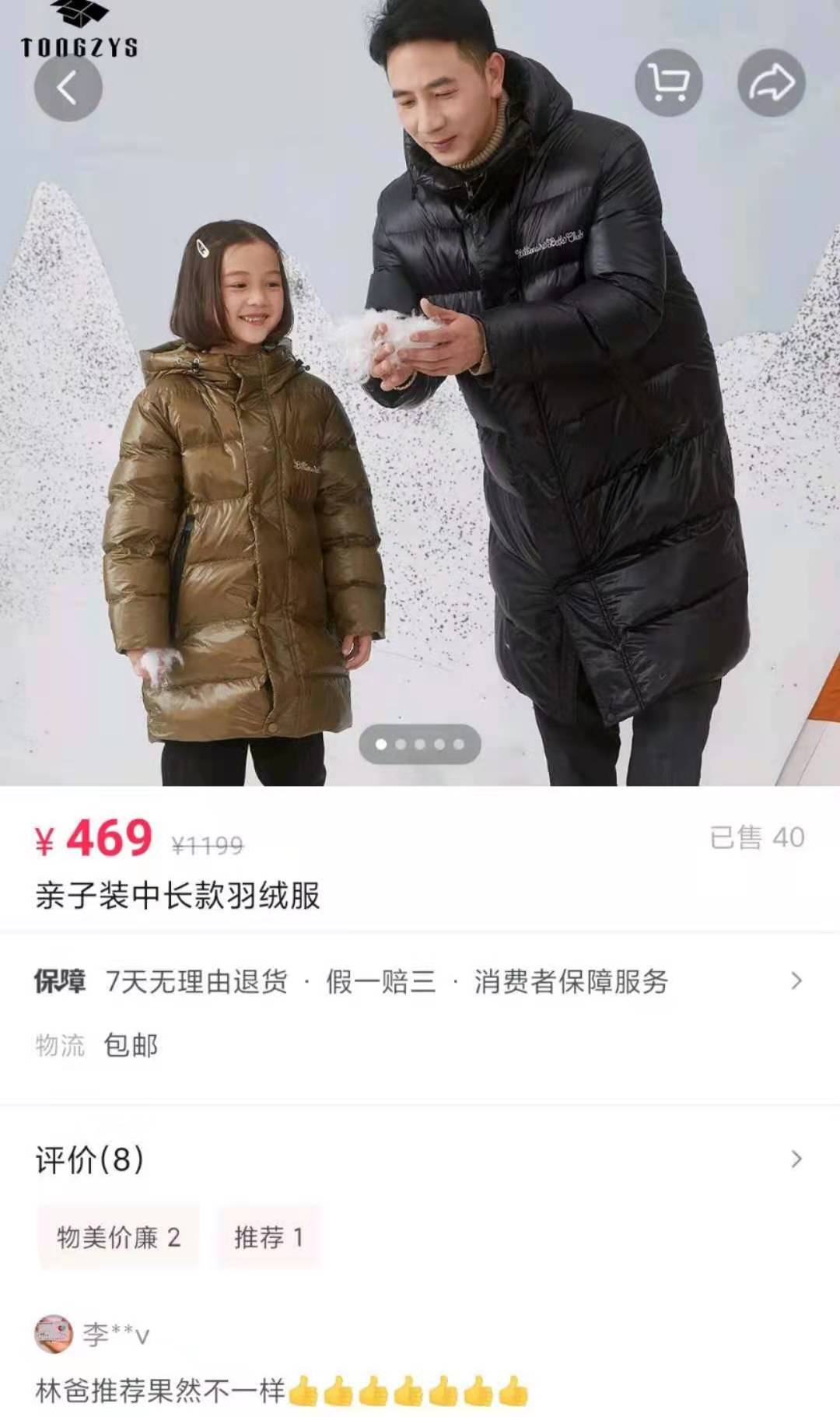Go back using the arrow button
The image size is (840, 1417).
point(68,87)
